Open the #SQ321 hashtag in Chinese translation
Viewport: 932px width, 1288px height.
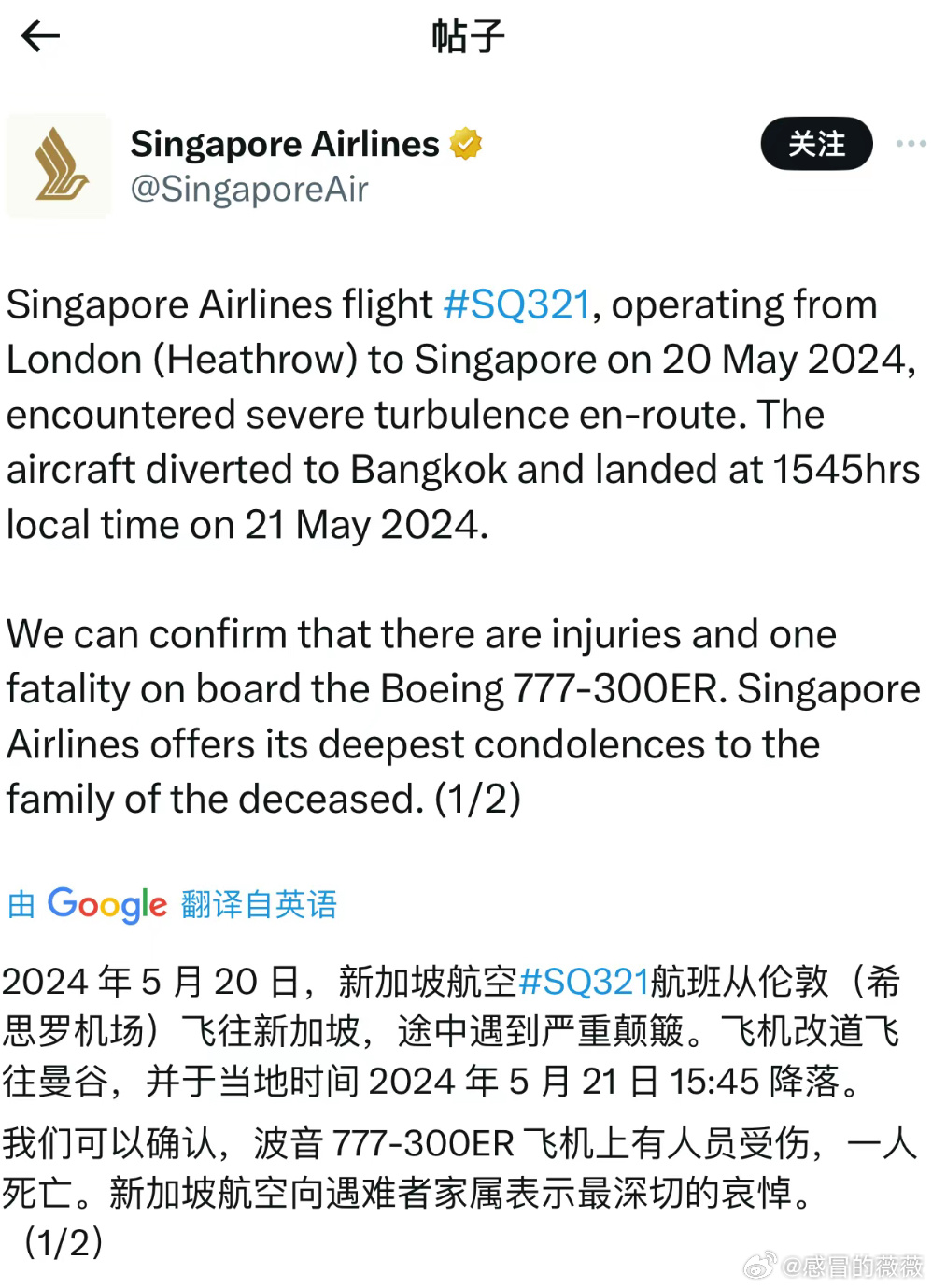pos(584,982)
